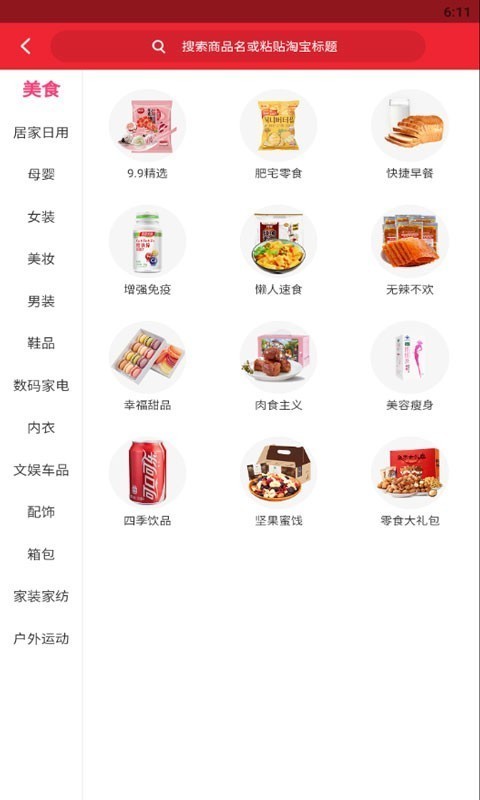Open the 无辣不欢 tile
Screen dimensions: 480x800
[x=410, y=251]
